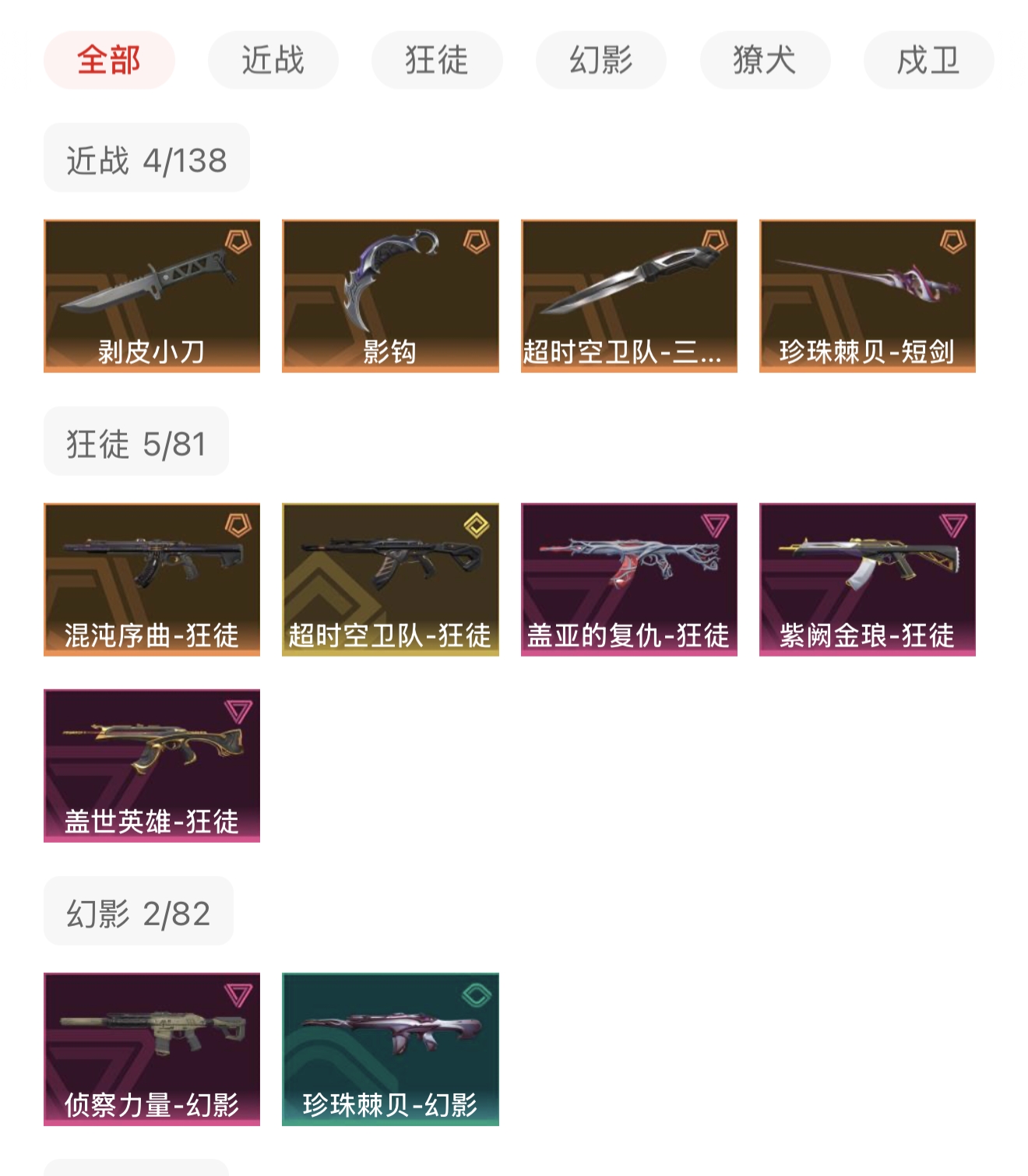Open the 混沌序曲-狂徒 skin card
1028x1176 pixels.
click(x=152, y=579)
